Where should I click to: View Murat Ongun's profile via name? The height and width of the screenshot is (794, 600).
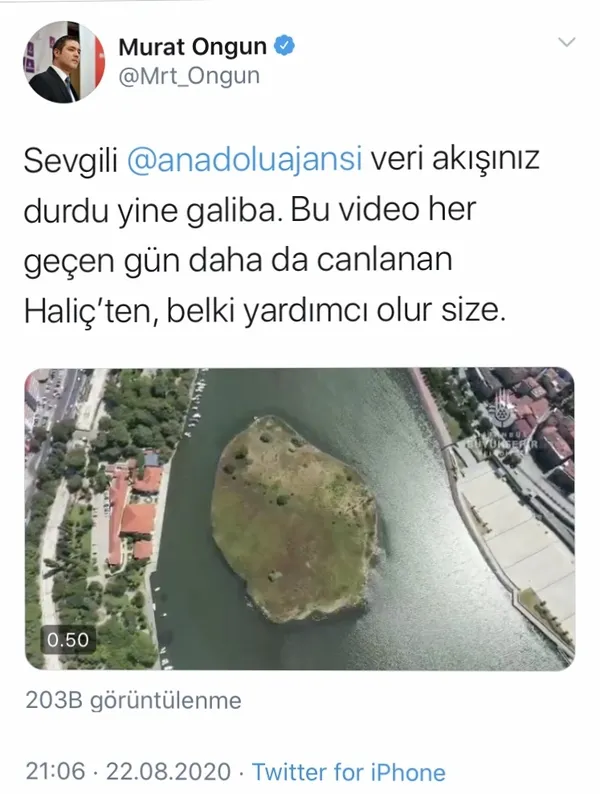click(194, 46)
